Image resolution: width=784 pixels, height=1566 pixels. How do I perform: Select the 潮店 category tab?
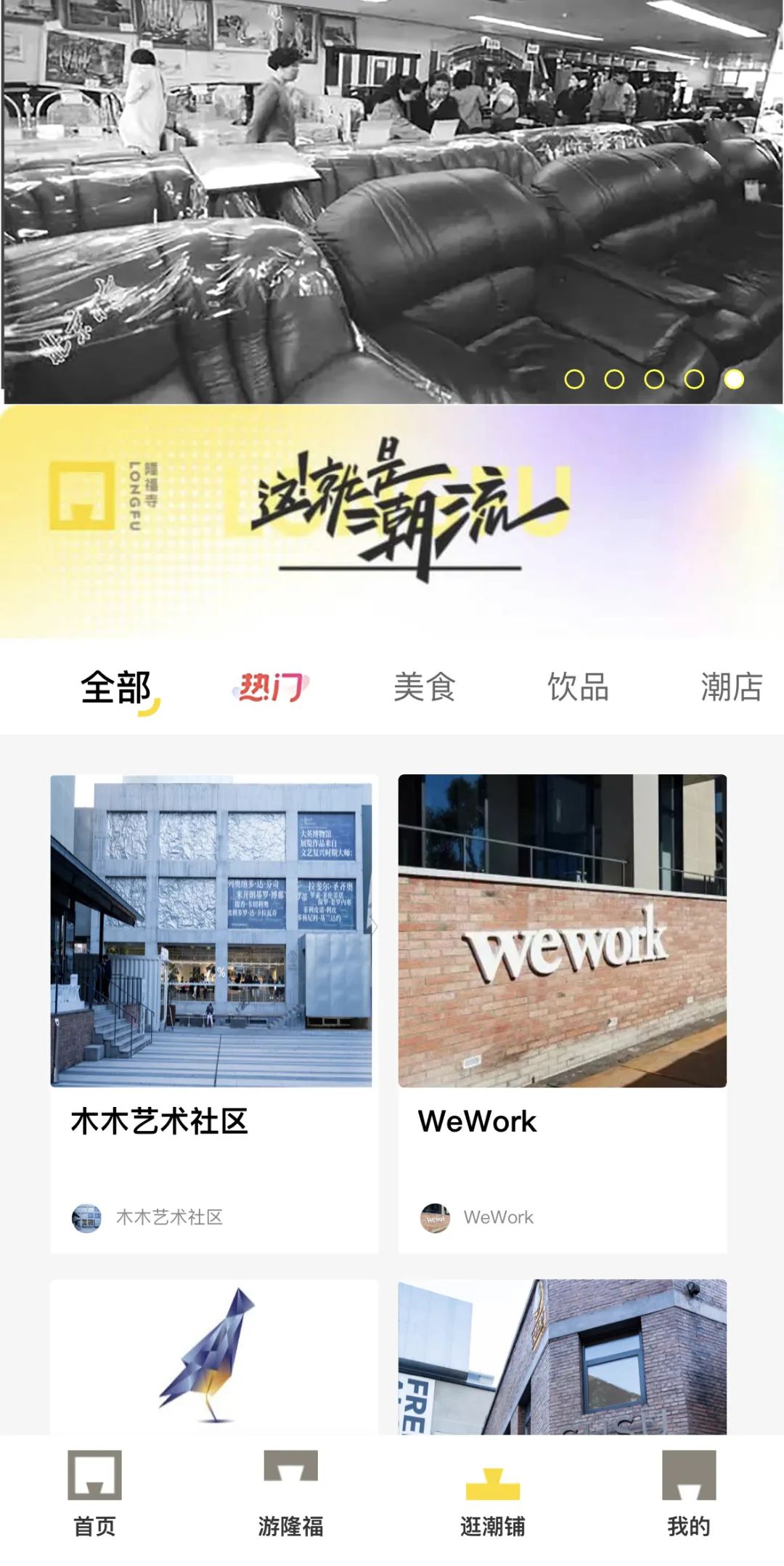click(731, 687)
